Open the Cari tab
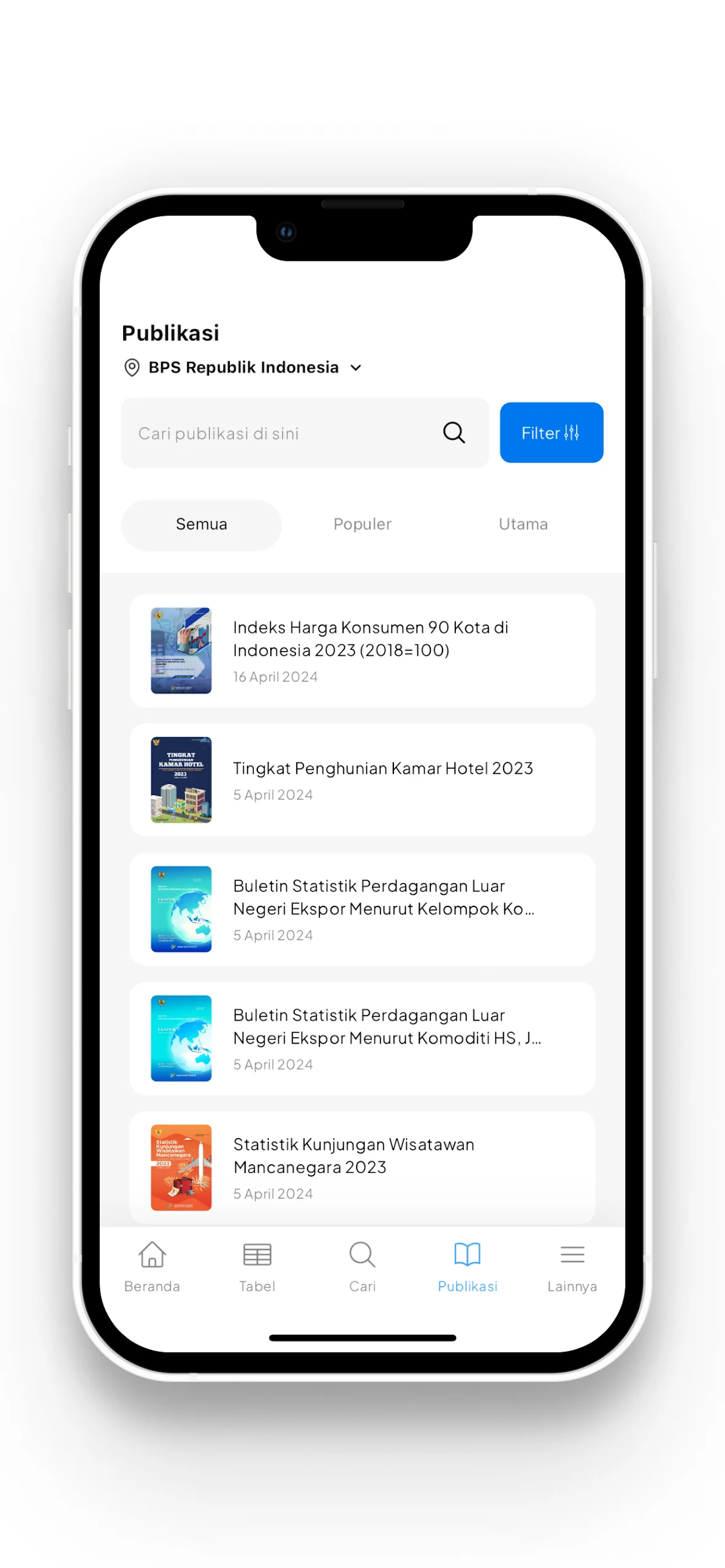The width and height of the screenshot is (725, 1568). pyautogui.click(x=362, y=1266)
